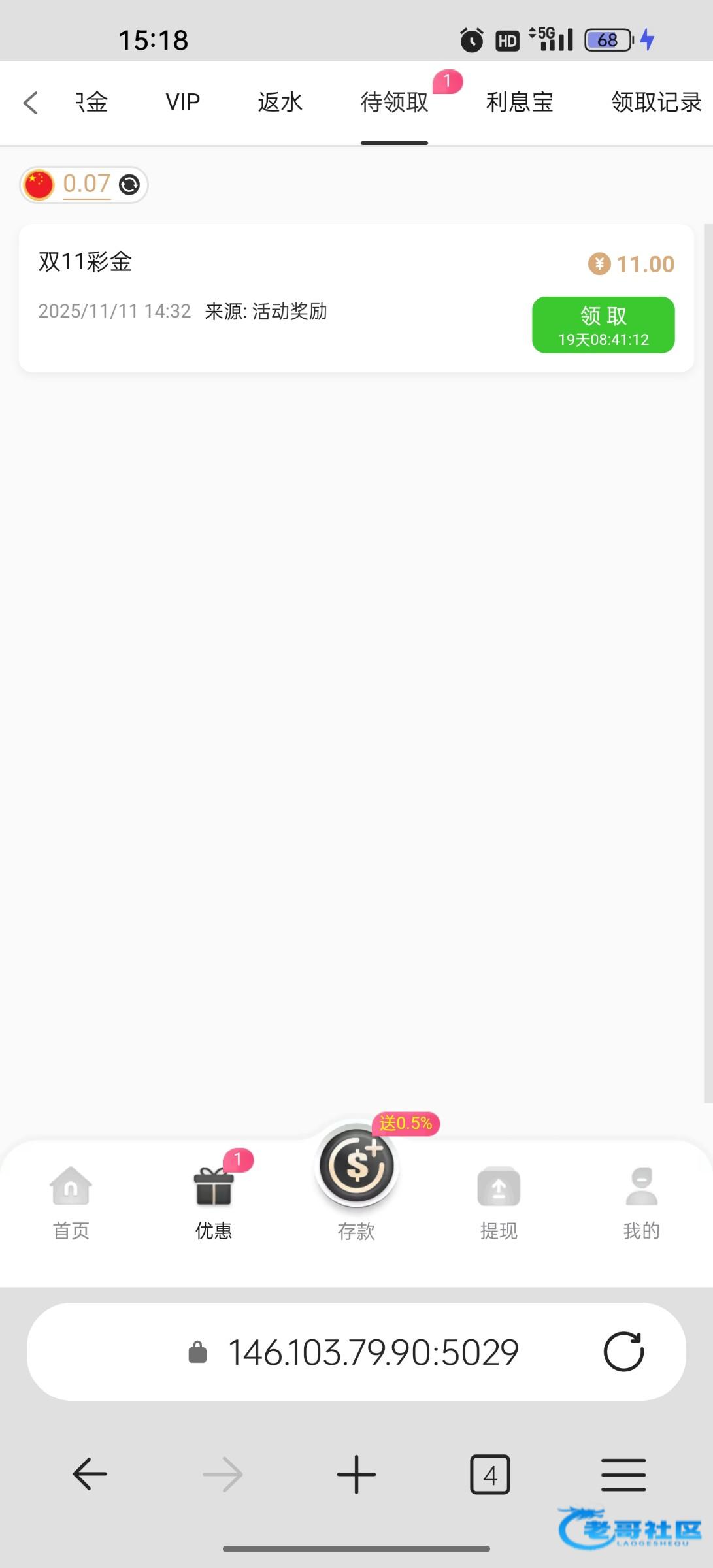Screen dimensions: 713x1568
Task: Open the 利息宝 tab
Action: [520, 102]
